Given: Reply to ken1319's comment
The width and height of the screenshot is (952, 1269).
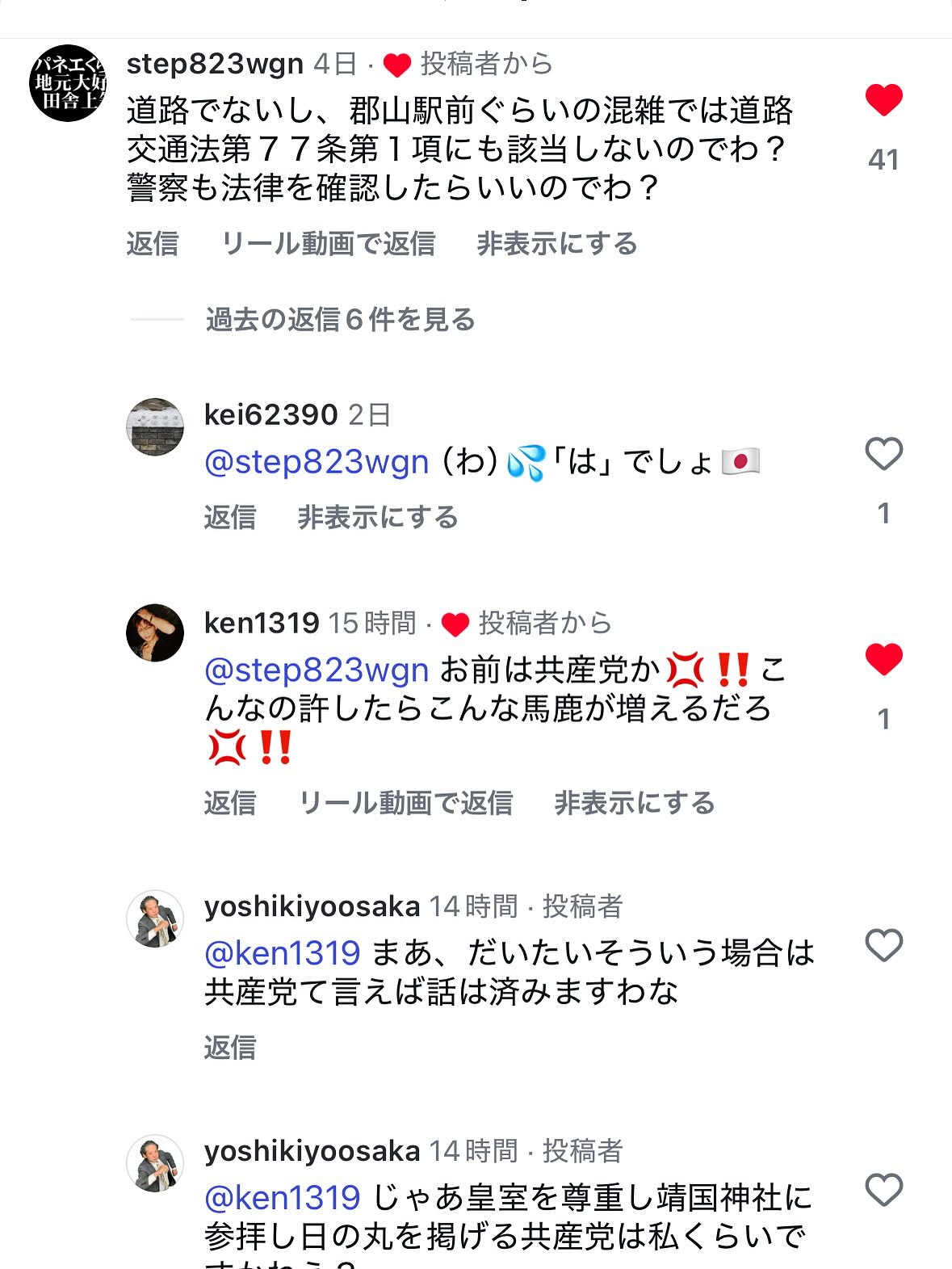Looking at the screenshot, I should [229, 803].
